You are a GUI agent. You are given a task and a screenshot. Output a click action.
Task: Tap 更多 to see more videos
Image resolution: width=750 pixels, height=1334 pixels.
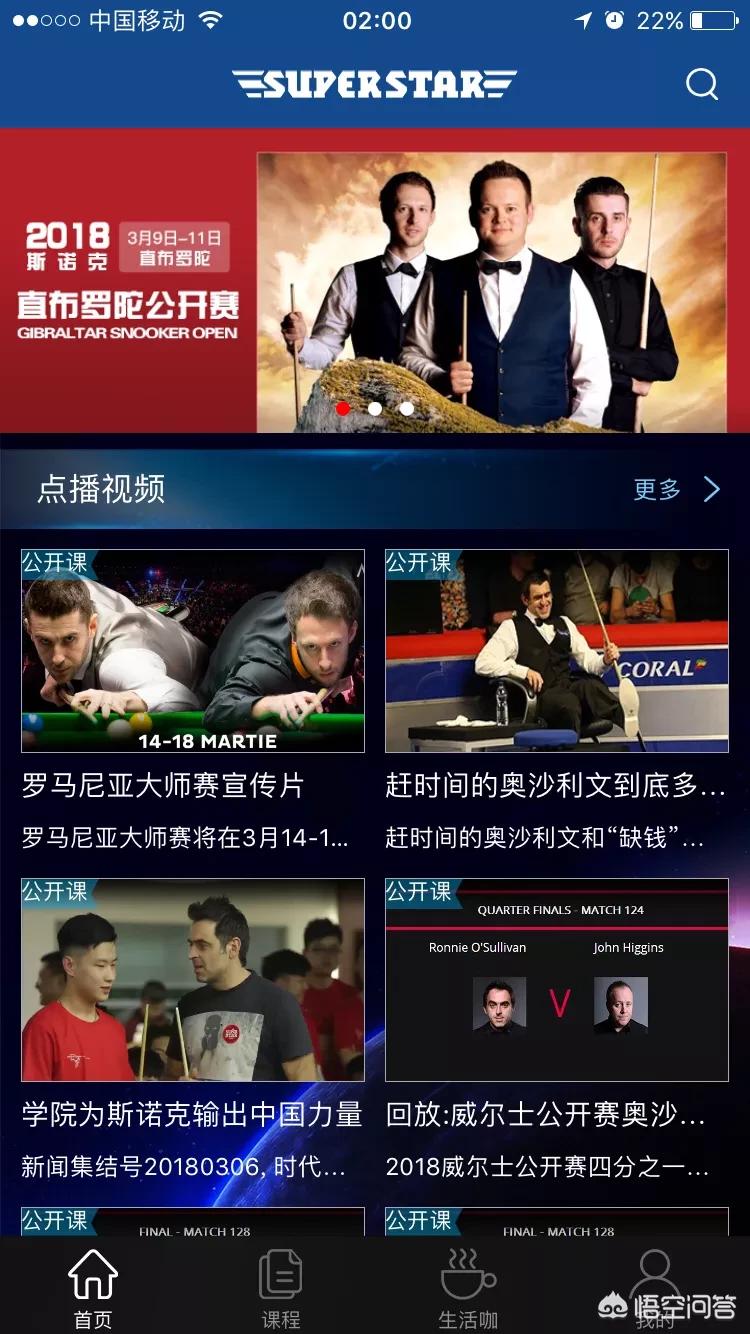pos(677,489)
